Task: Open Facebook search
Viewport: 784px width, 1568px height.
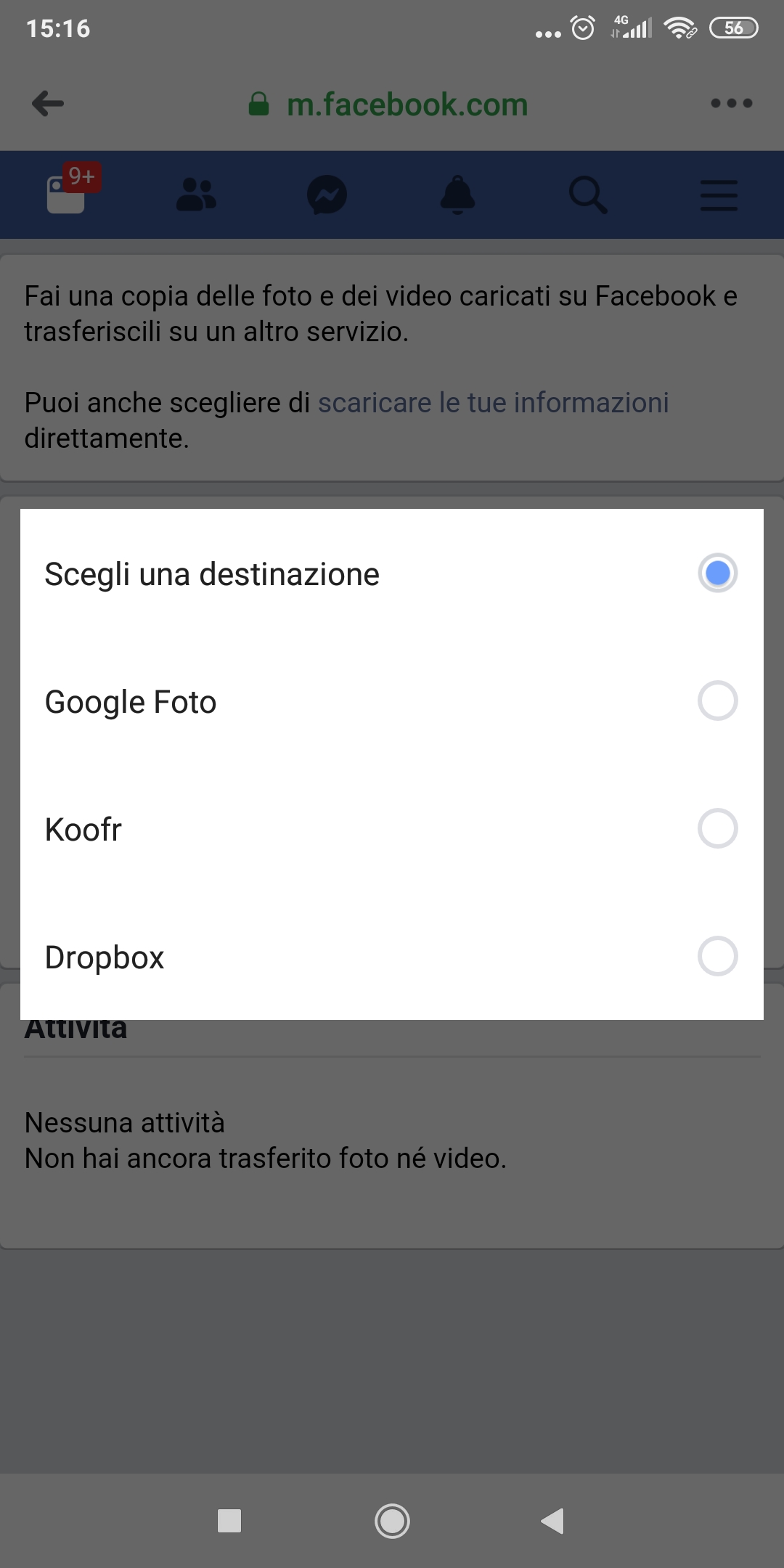Action: 588,195
